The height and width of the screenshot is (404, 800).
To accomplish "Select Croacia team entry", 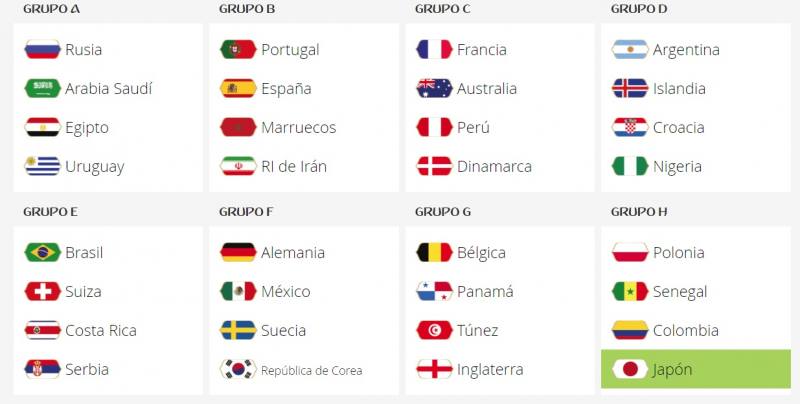I will pos(696,128).
